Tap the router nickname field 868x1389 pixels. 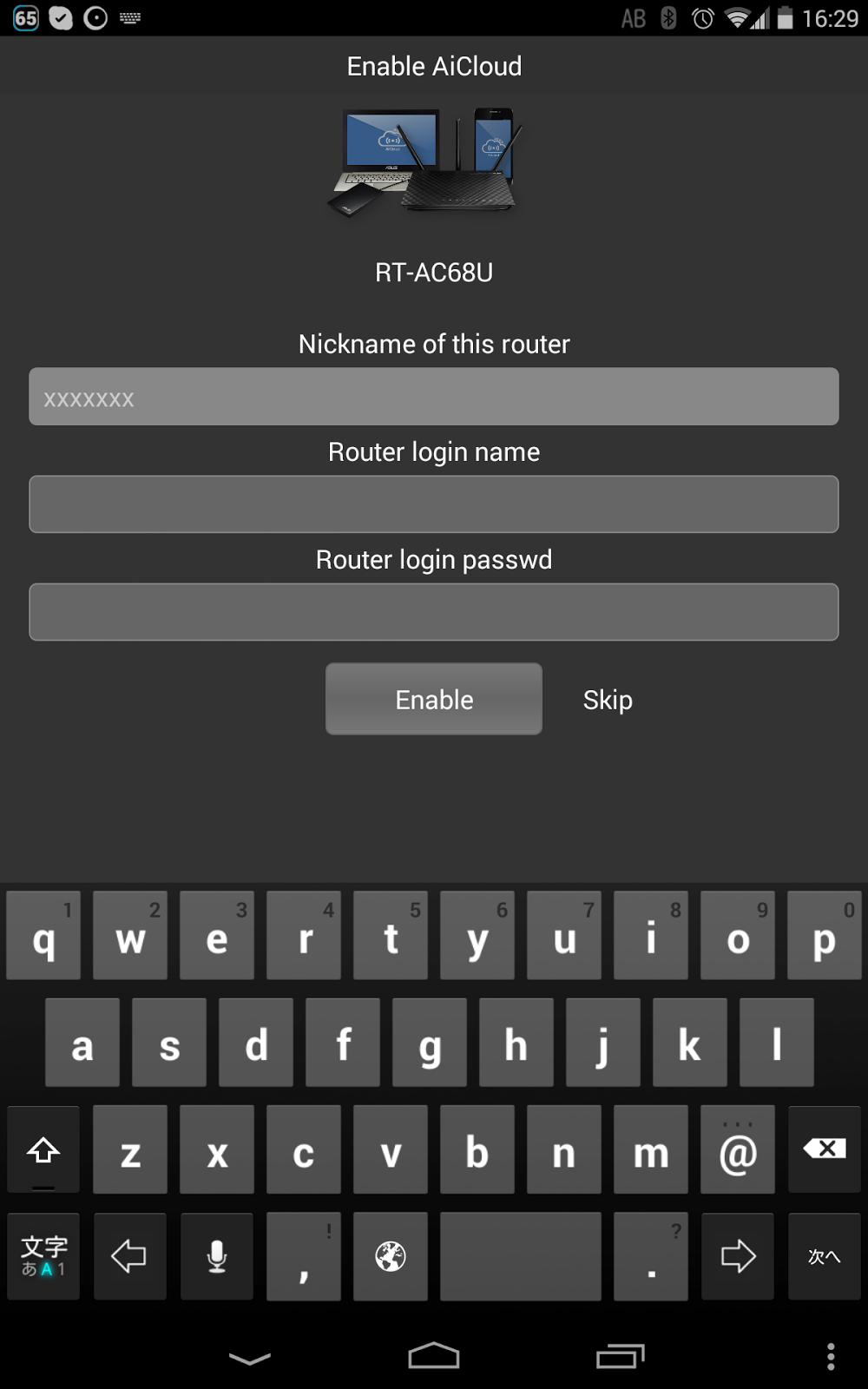click(x=434, y=397)
